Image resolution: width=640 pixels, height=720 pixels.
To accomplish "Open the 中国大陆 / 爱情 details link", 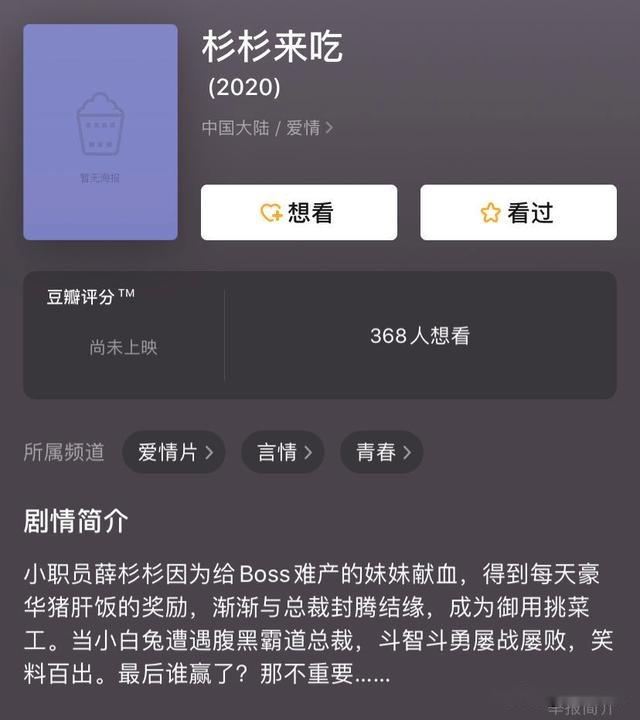I will [267, 128].
